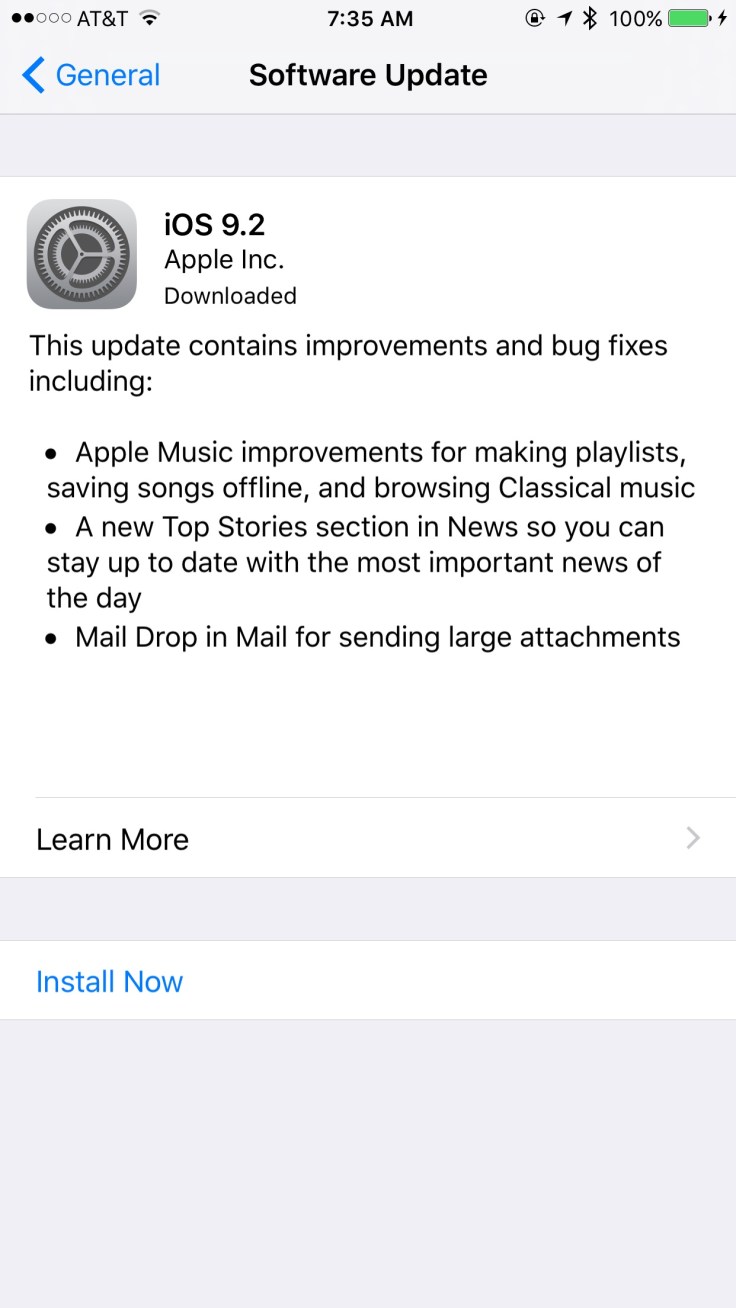Image resolution: width=736 pixels, height=1308 pixels.
Task: Tap Install Now to start updating
Action: pos(109,981)
